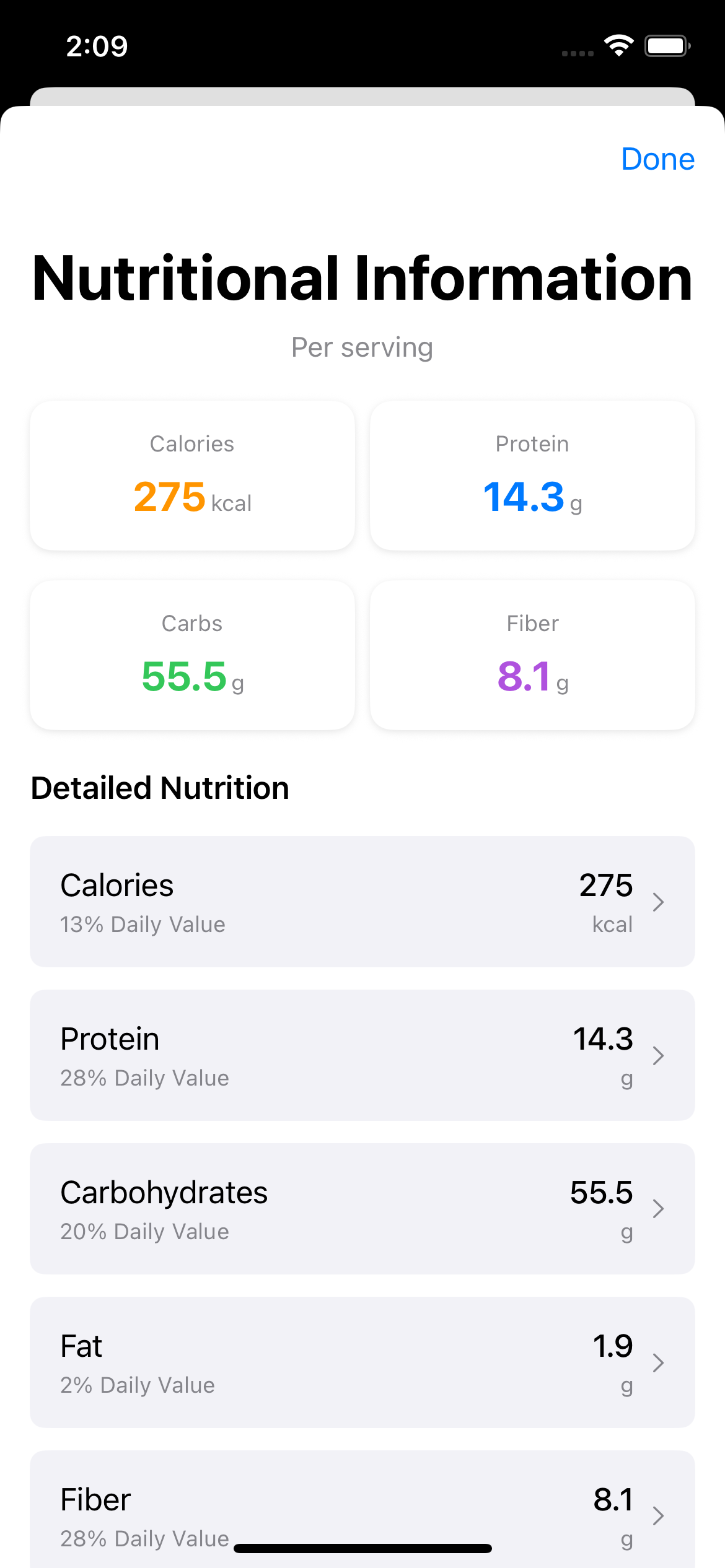Open the Carbs summary card

pyautogui.click(x=192, y=655)
